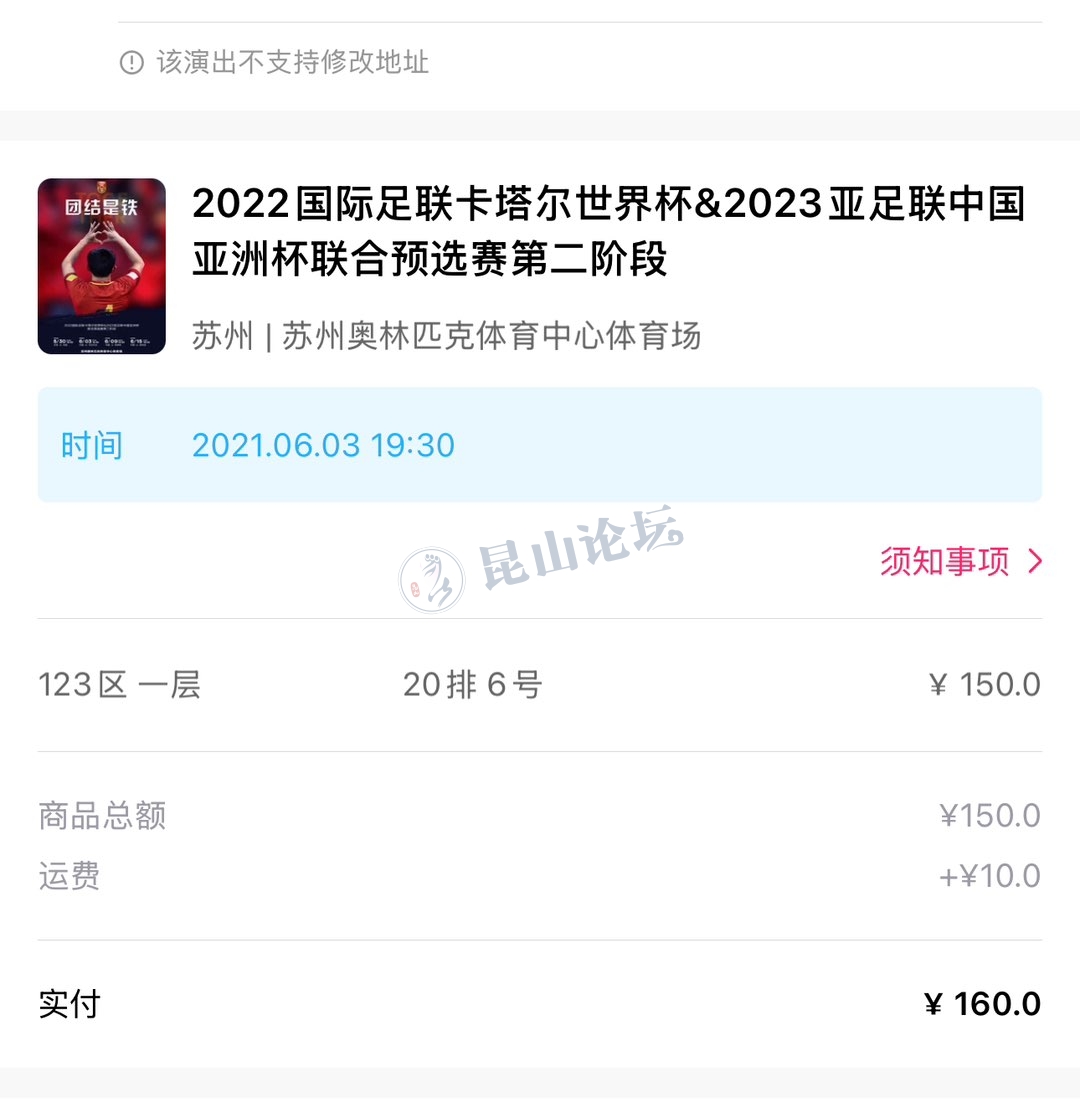Open the 须知事项 notice link
This screenshot has height=1113, width=1080.
(960, 561)
